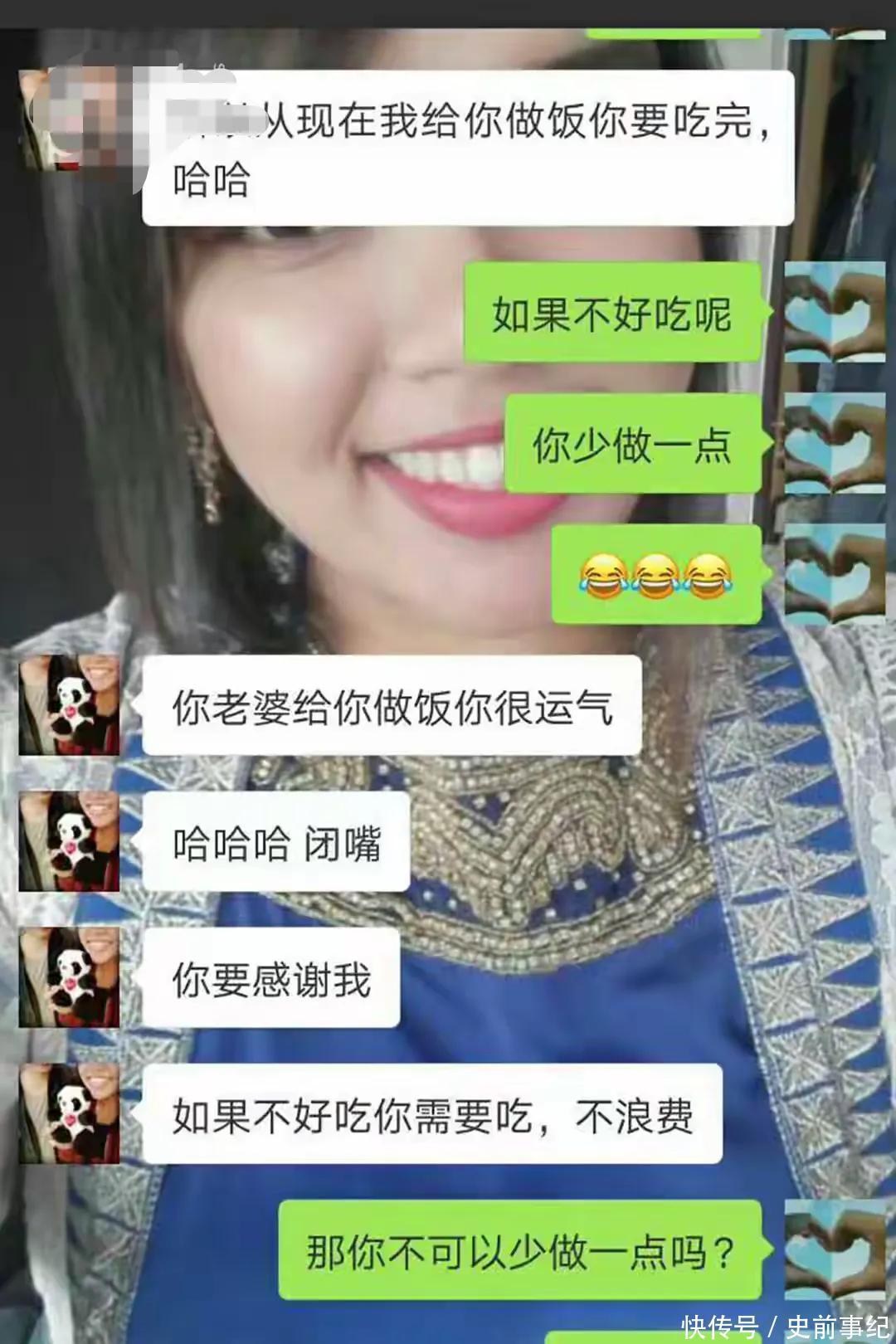Image resolution: width=896 pixels, height=1344 pixels.
Task: Tap avatar beside "那你不可以少做一点吗？"
Action: tap(835, 1250)
